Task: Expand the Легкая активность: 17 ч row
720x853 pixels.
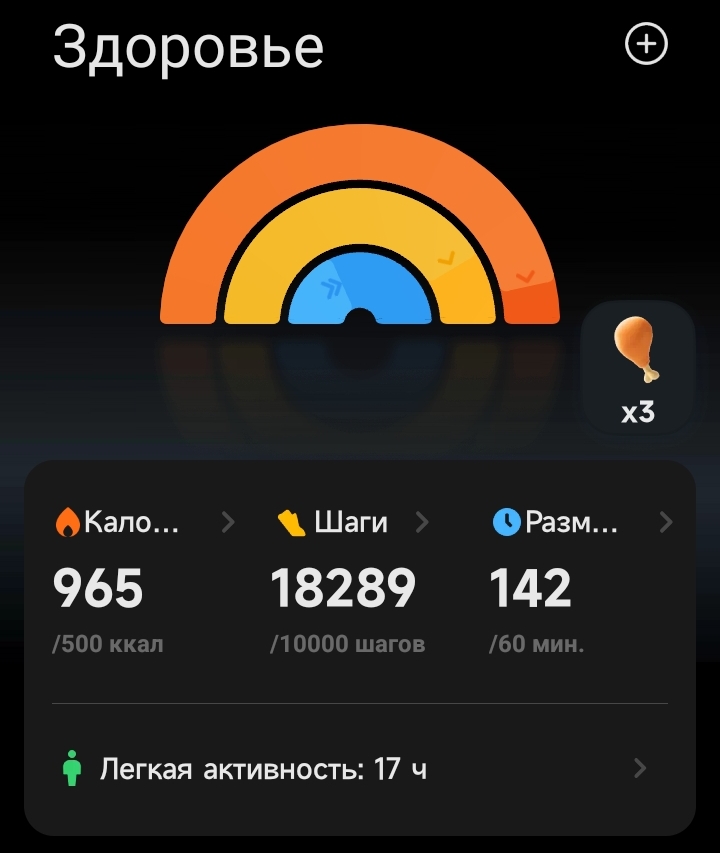Action: (x=359, y=769)
